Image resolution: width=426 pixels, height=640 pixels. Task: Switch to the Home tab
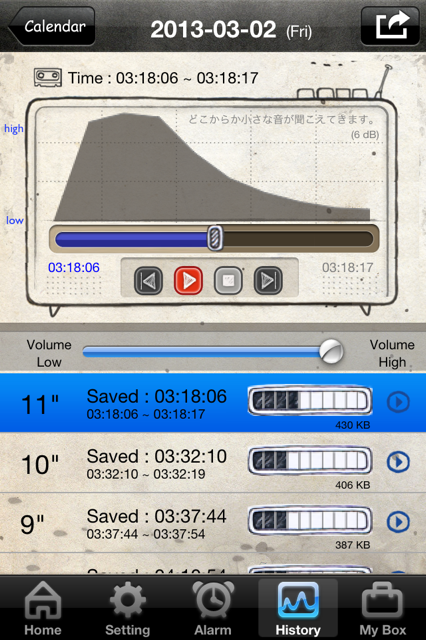(x=43, y=609)
